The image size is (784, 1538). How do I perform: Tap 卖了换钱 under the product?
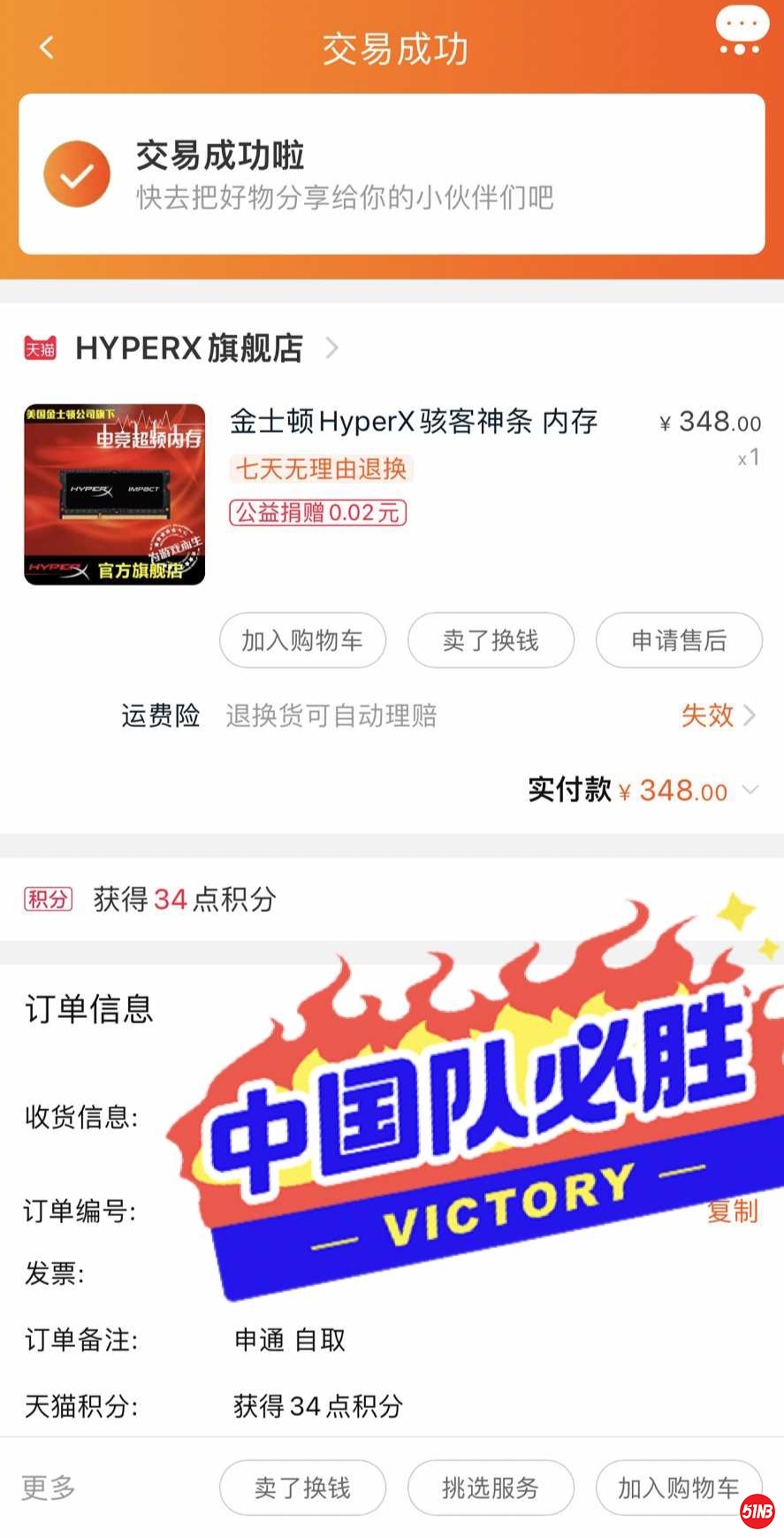point(491,640)
